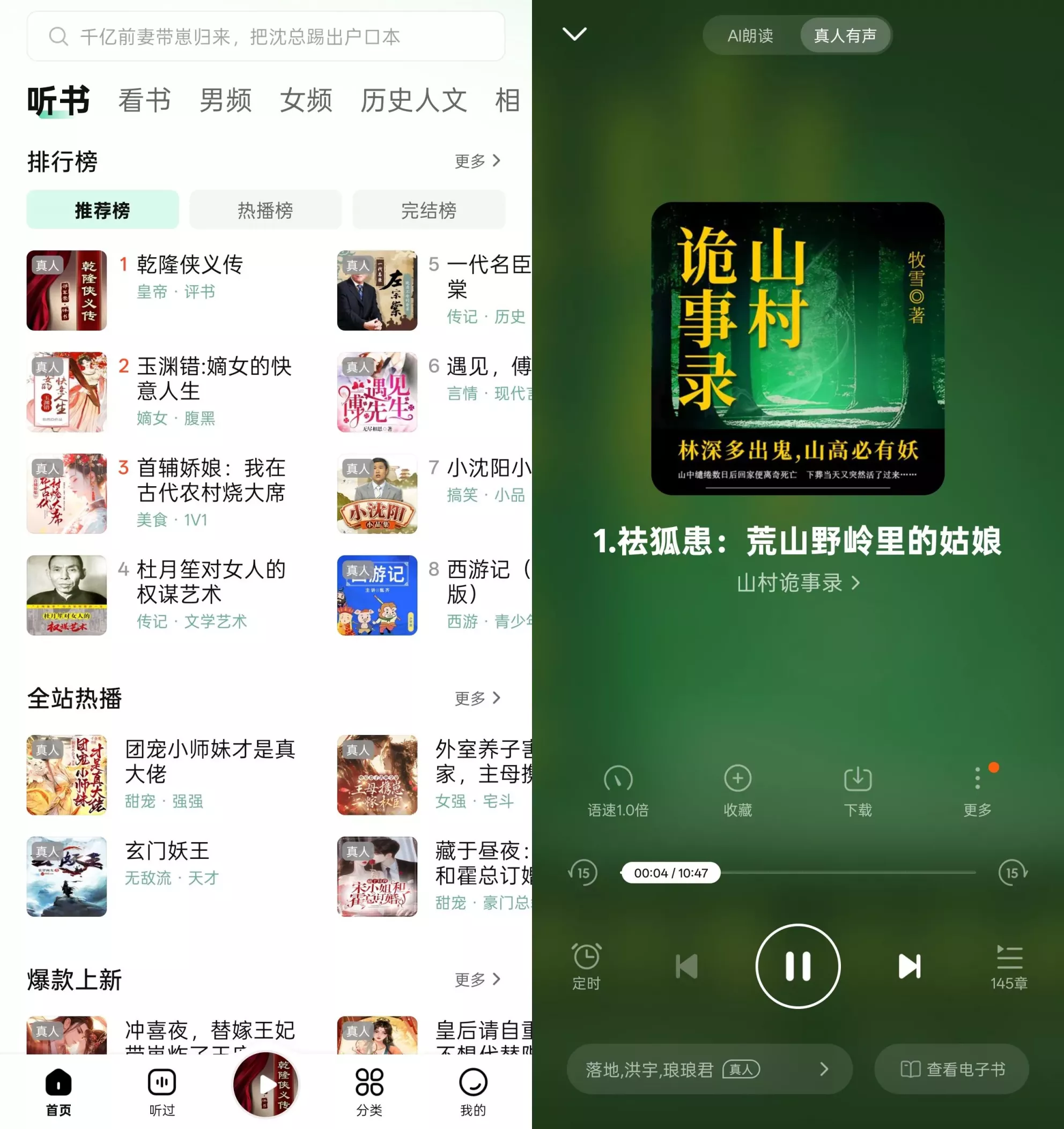Skip to the next chapter
The height and width of the screenshot is (1129, 1064).
(909, 966)
